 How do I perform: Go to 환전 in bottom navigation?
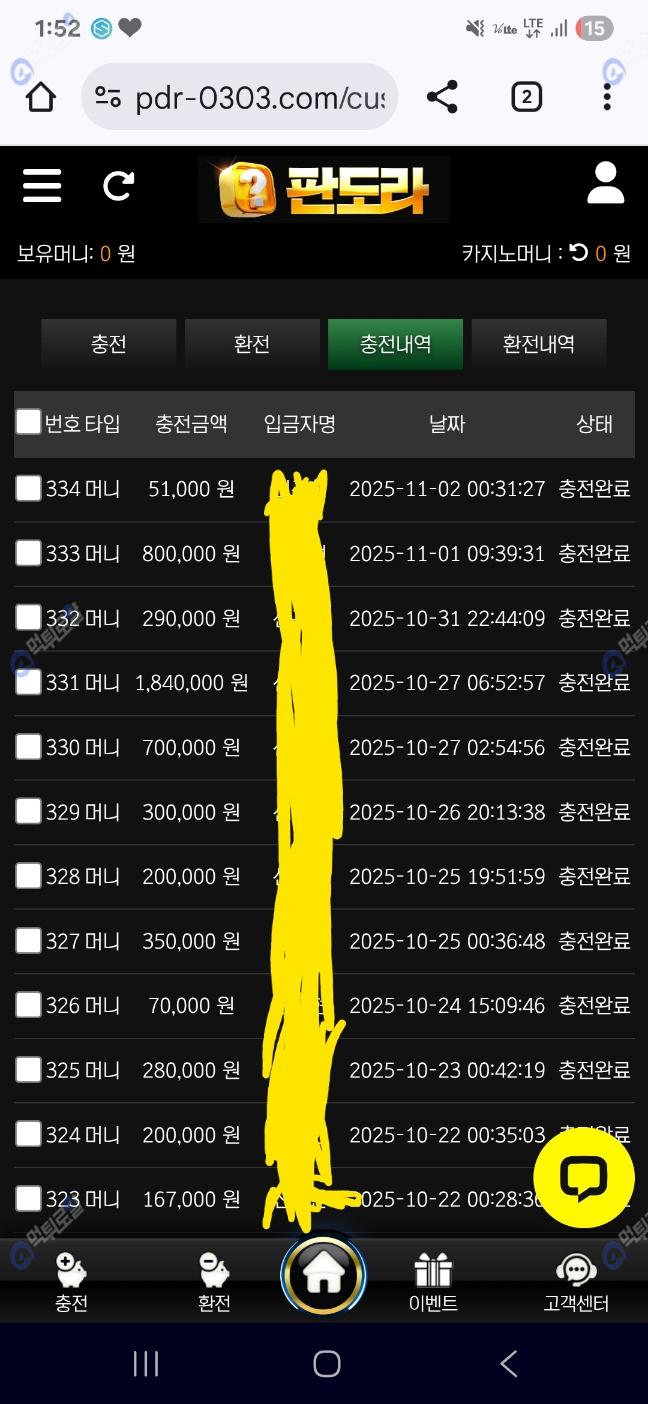tap(215, 1283)
